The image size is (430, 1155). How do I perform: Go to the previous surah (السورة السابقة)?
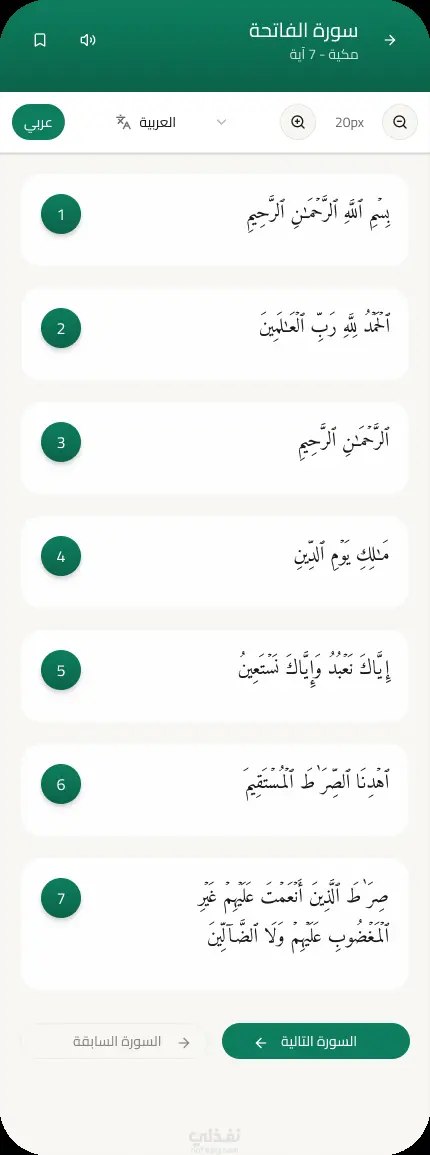coord(114,1042)
